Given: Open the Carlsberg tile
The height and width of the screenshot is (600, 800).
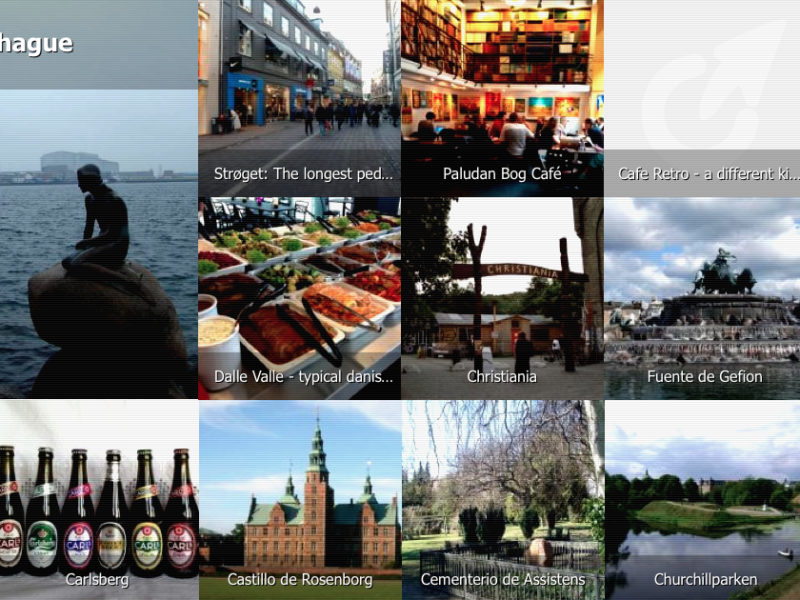Looking at the screenshot, I should pos(98,500).
